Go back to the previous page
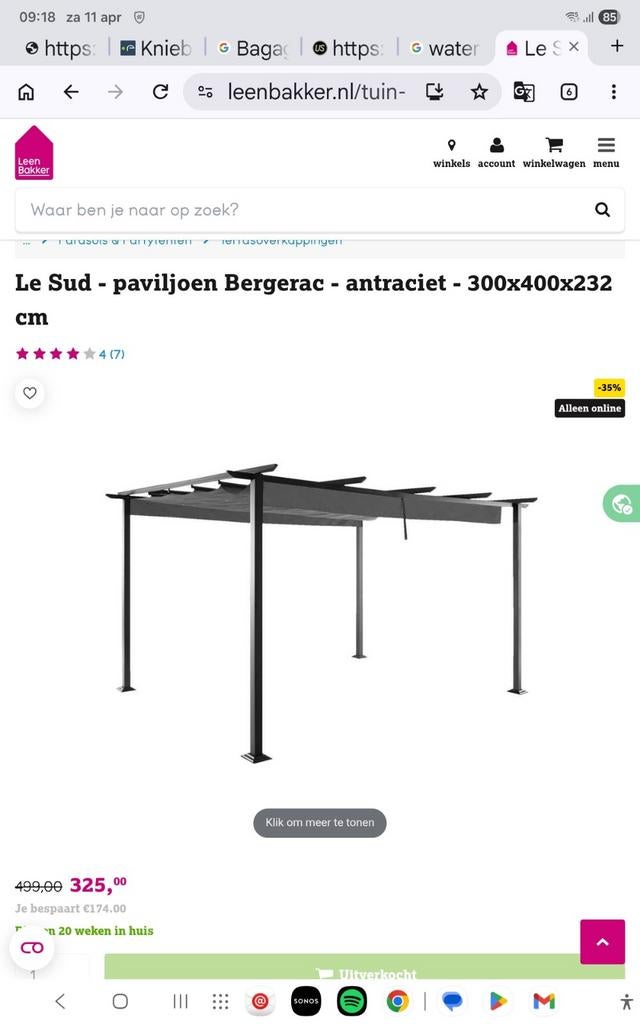This screenshot has width=640, height=1024. (x=71, y=92)
